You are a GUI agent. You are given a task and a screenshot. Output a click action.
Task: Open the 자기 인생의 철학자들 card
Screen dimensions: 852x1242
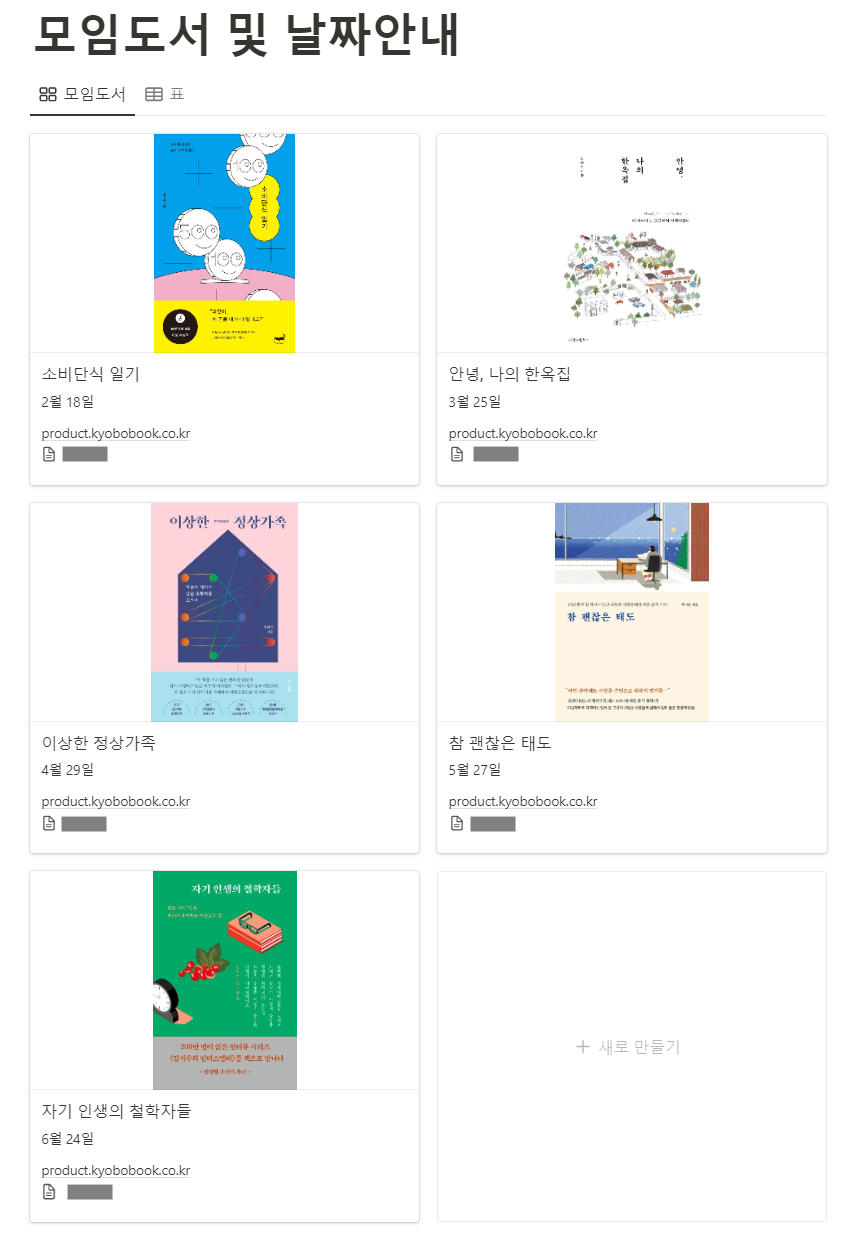click(x=224, y=1046)
